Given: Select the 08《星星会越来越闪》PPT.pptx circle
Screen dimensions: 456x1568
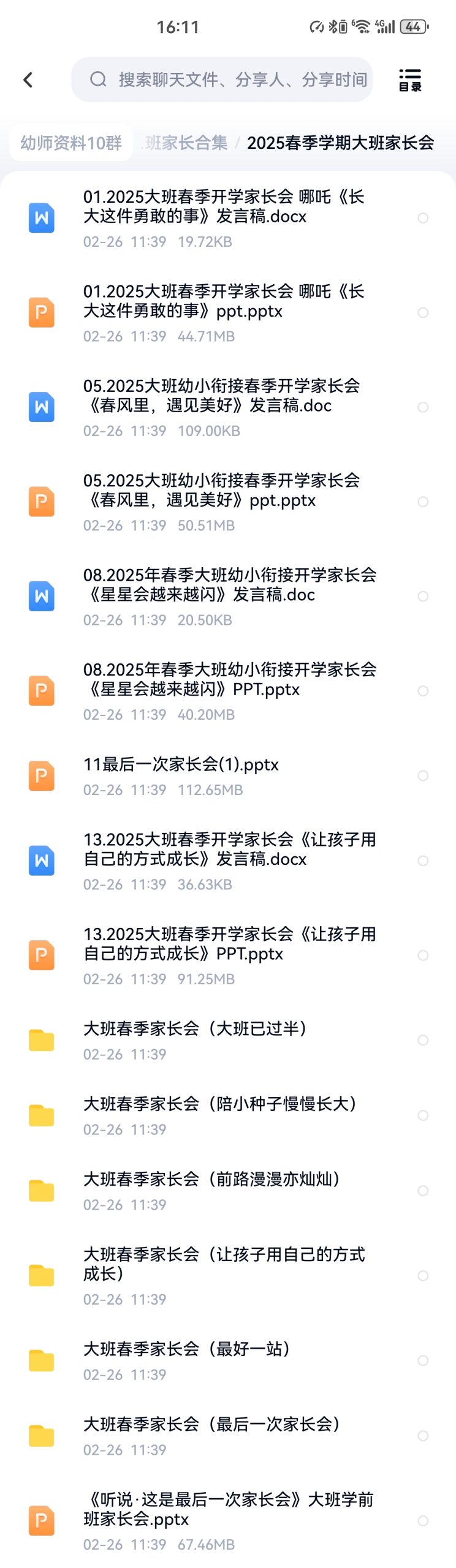Looking at the screenshot, I should pos(423,691).
